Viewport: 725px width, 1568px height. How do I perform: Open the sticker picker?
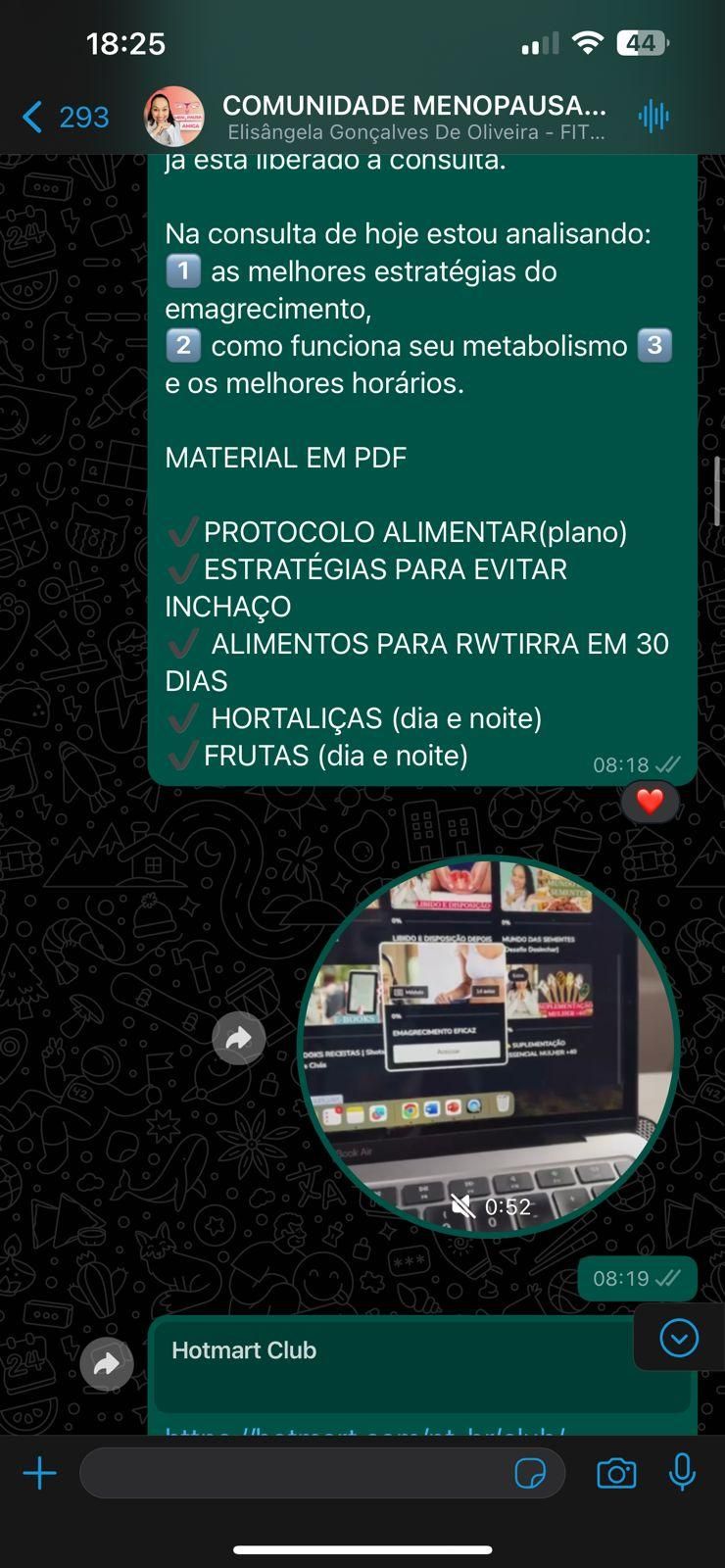530,1473
